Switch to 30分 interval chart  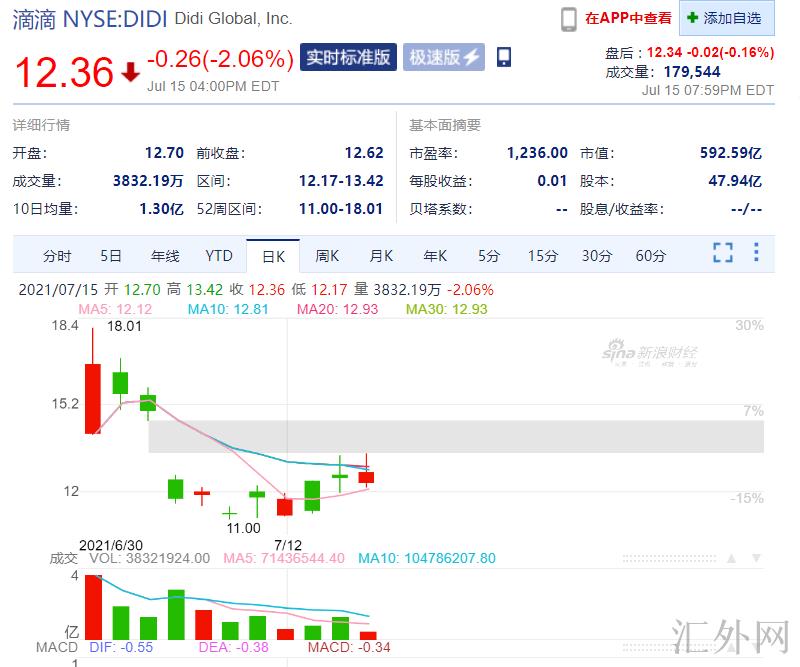[597, 256]
